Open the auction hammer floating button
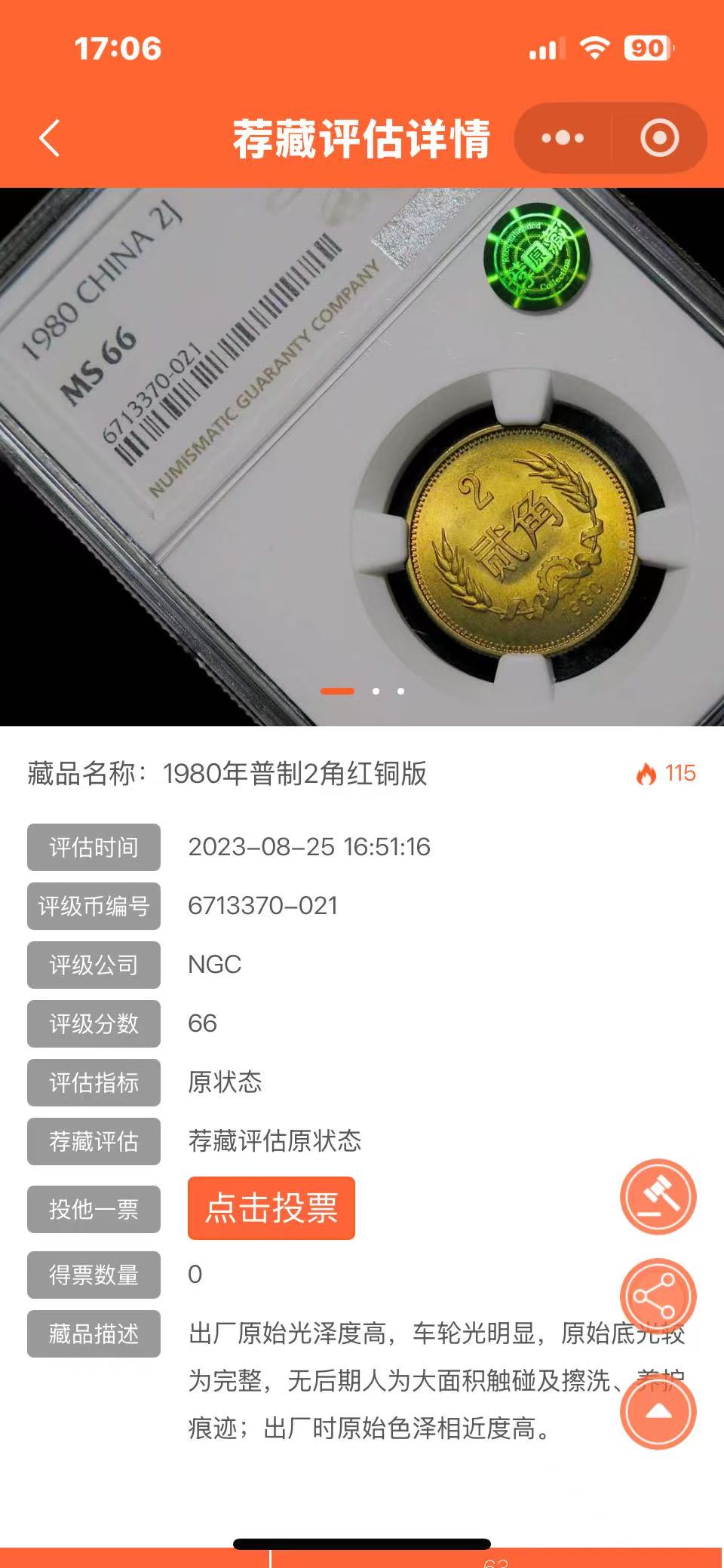Viewport: 724px width, 1568px height. (x=658, y=1197)
